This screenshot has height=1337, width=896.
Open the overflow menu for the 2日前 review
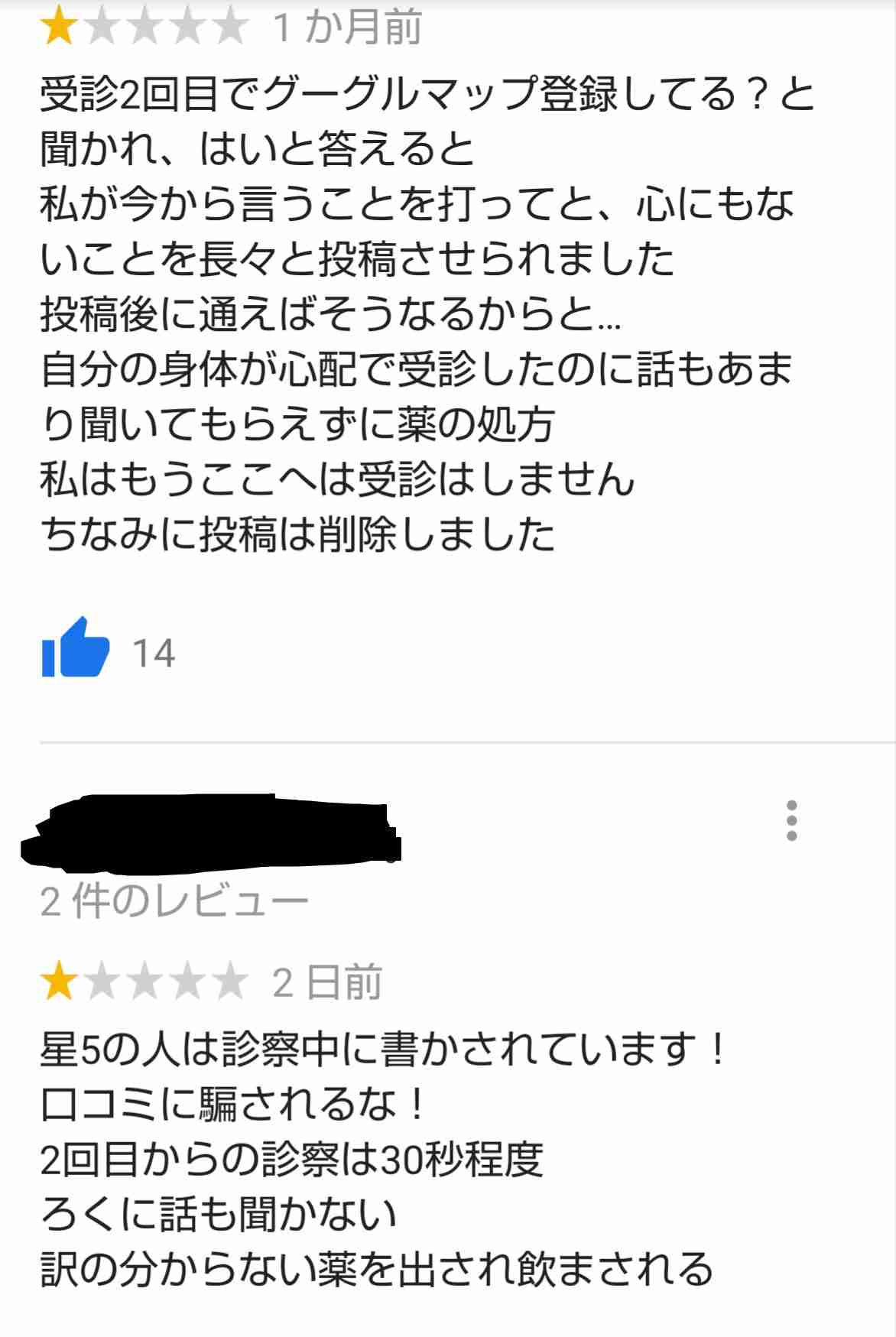pos(791,821)
